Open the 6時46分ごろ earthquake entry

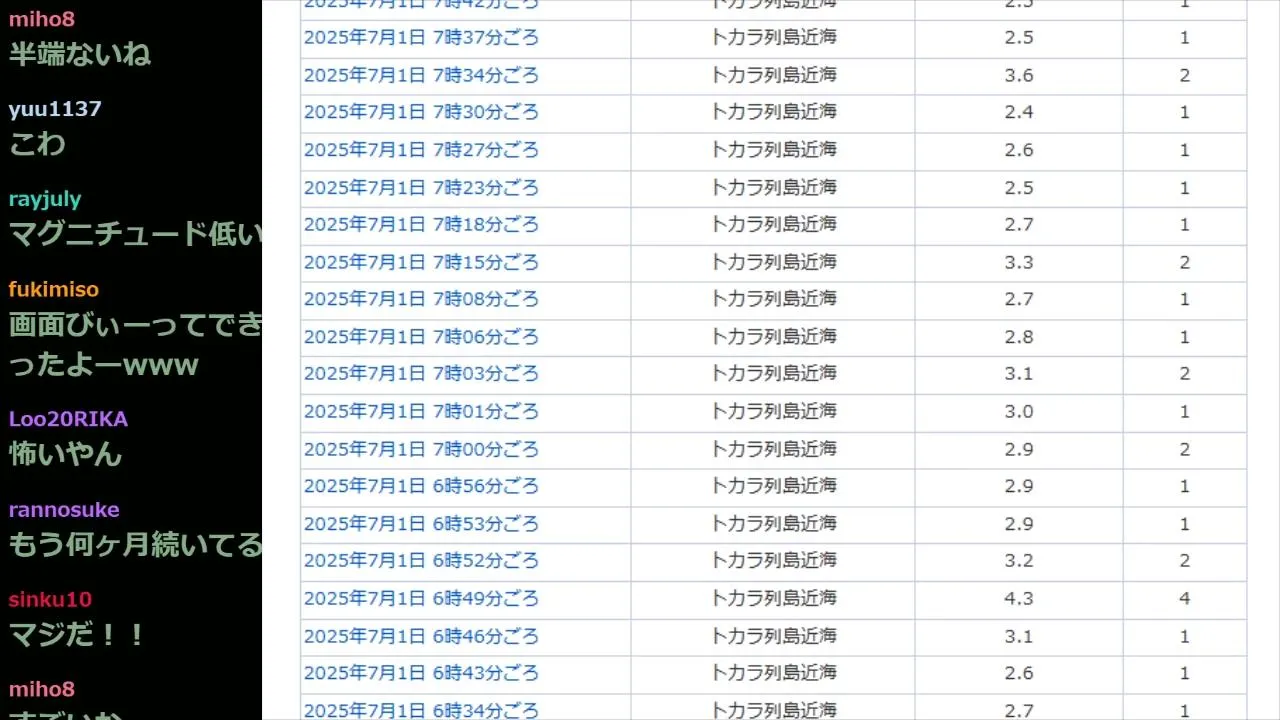click(421, 636)
